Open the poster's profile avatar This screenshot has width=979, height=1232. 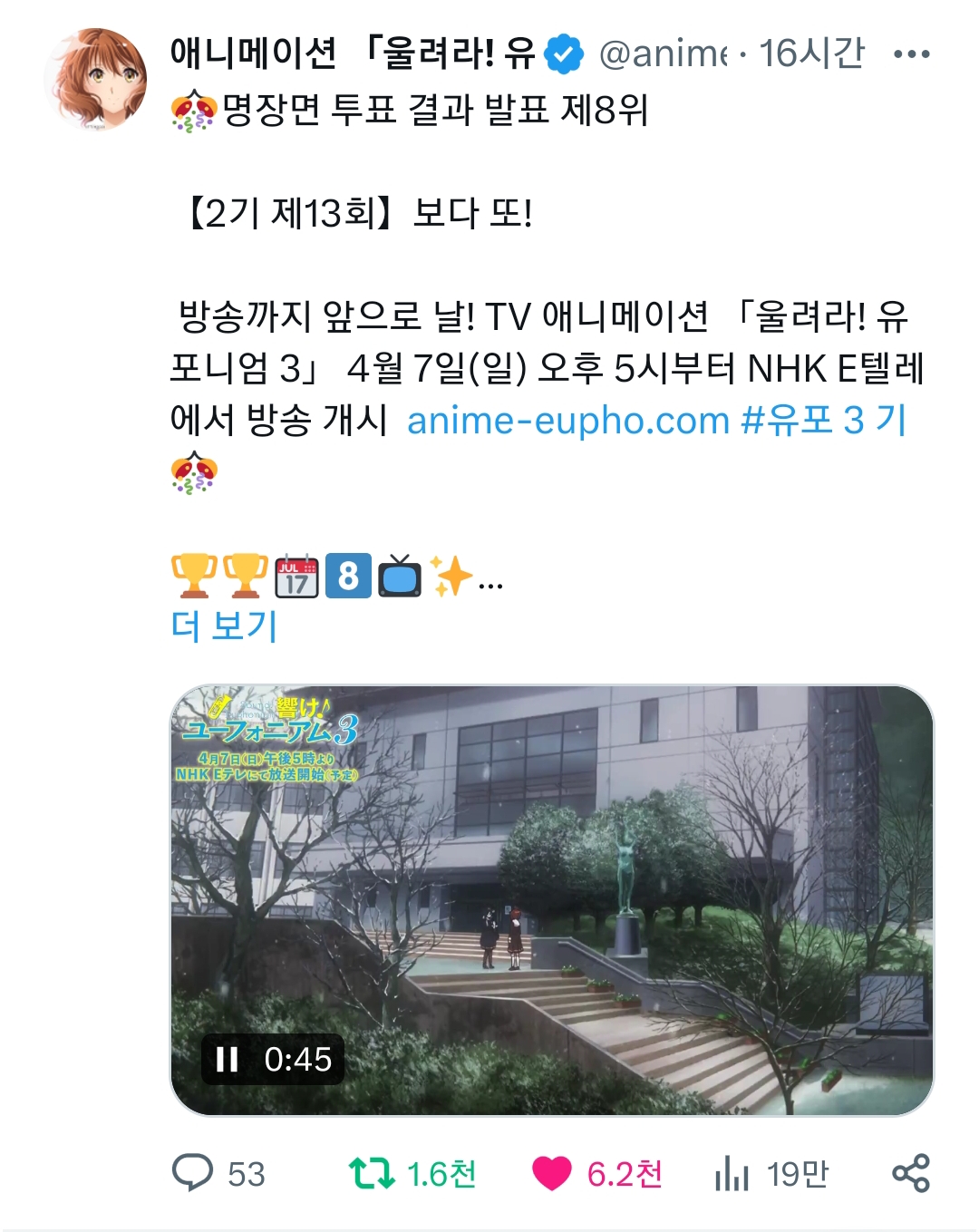click(96, 80)
